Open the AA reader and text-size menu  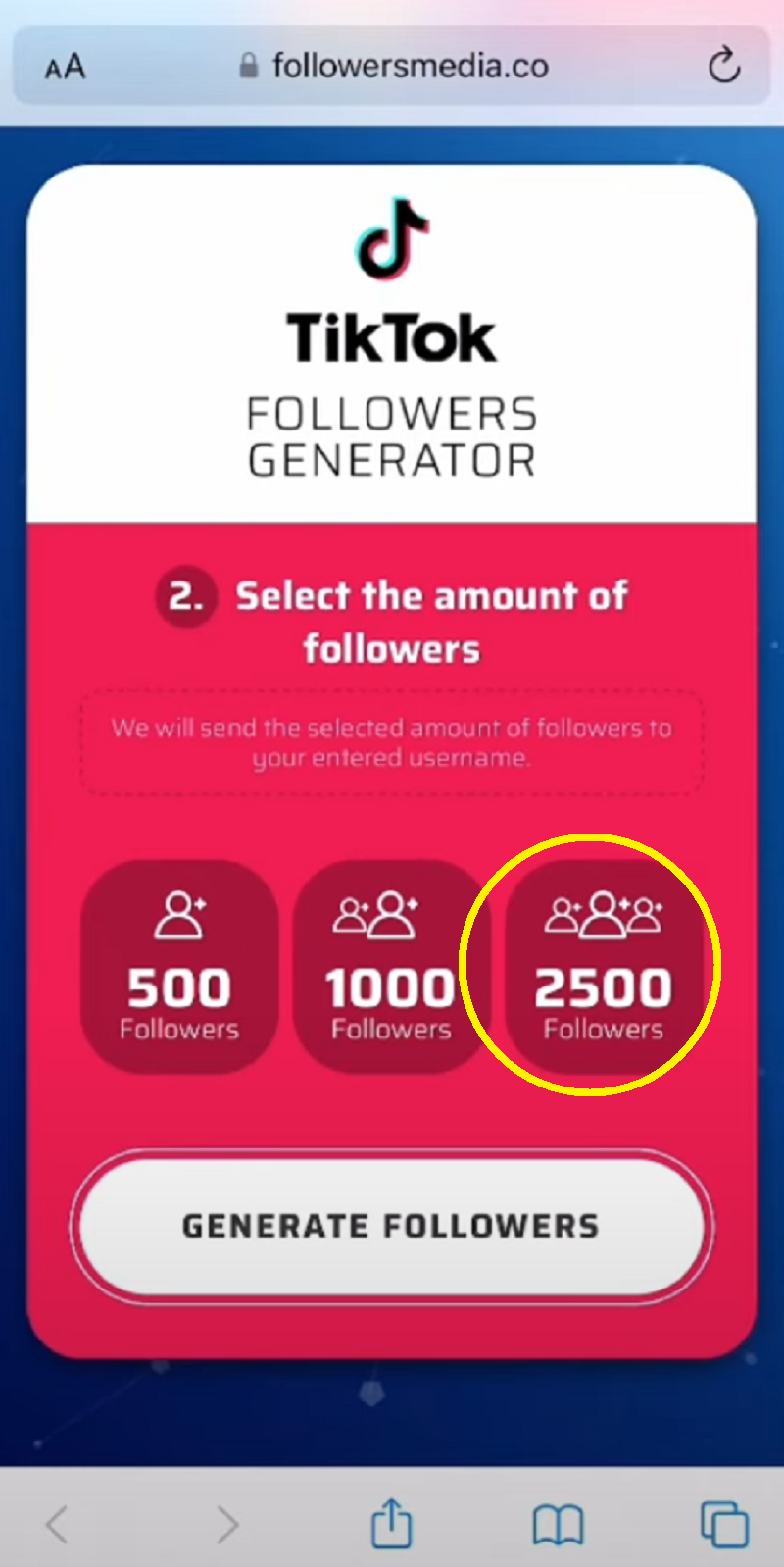(x=65, y=67)
